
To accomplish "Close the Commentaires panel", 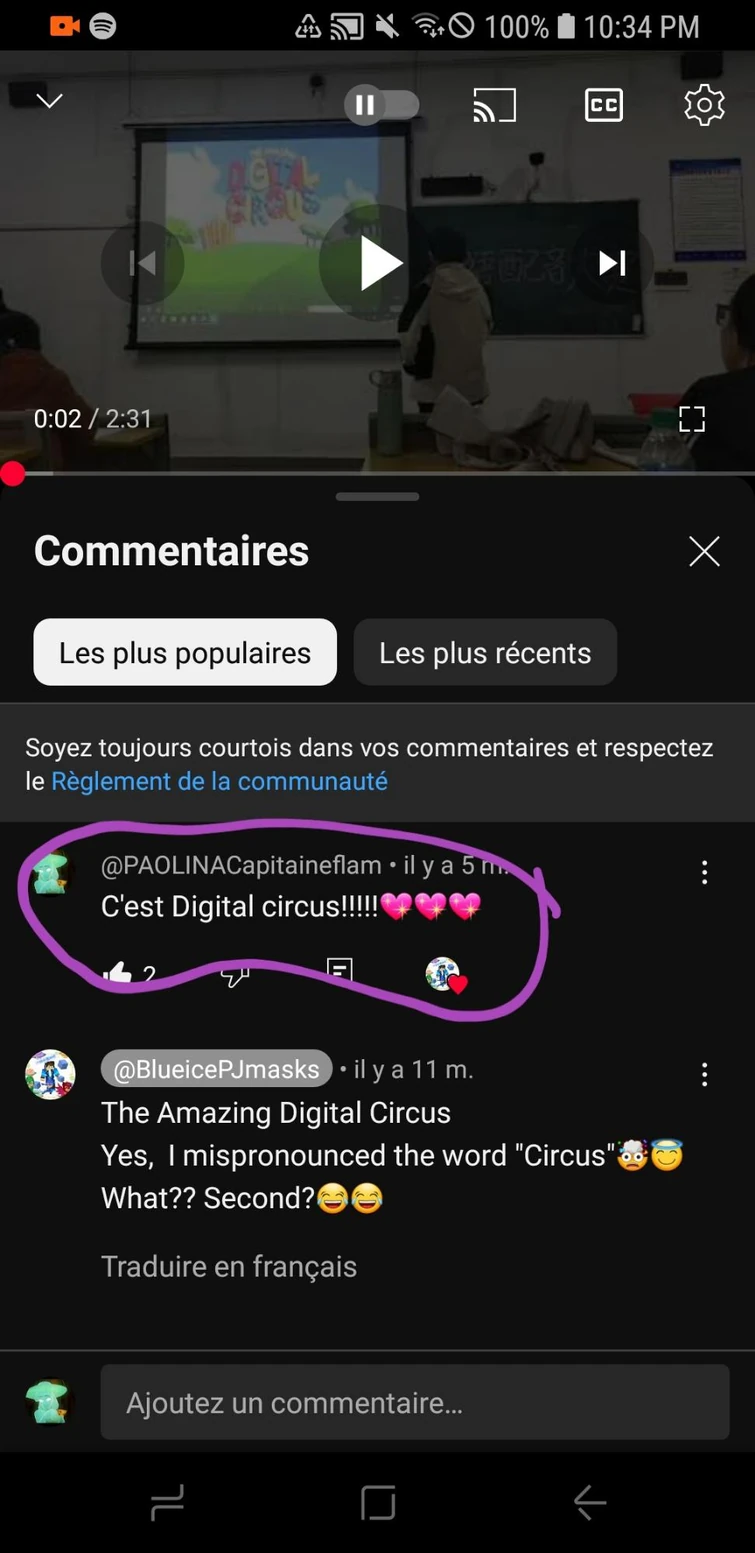I will click(704, 551).
